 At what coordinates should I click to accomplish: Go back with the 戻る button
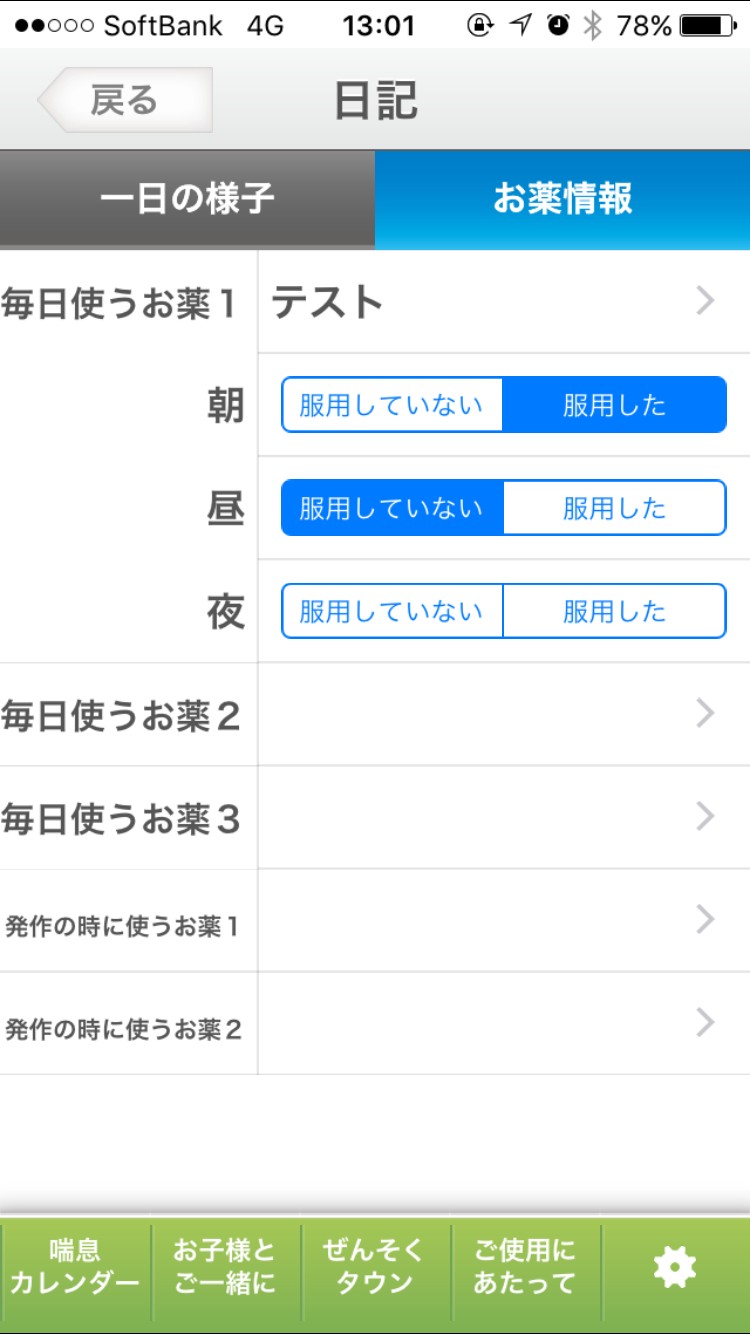125,100
